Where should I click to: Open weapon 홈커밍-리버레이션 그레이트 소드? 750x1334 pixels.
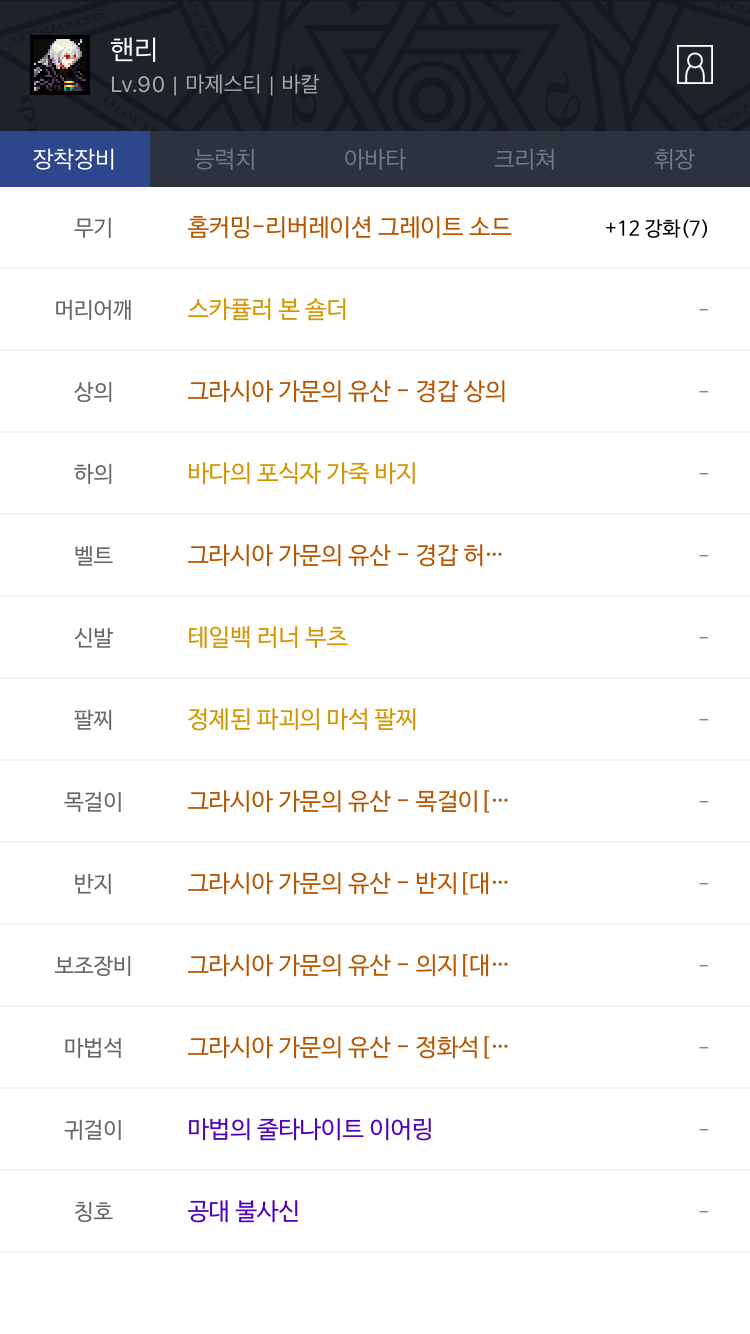click(x=349, y=227)
